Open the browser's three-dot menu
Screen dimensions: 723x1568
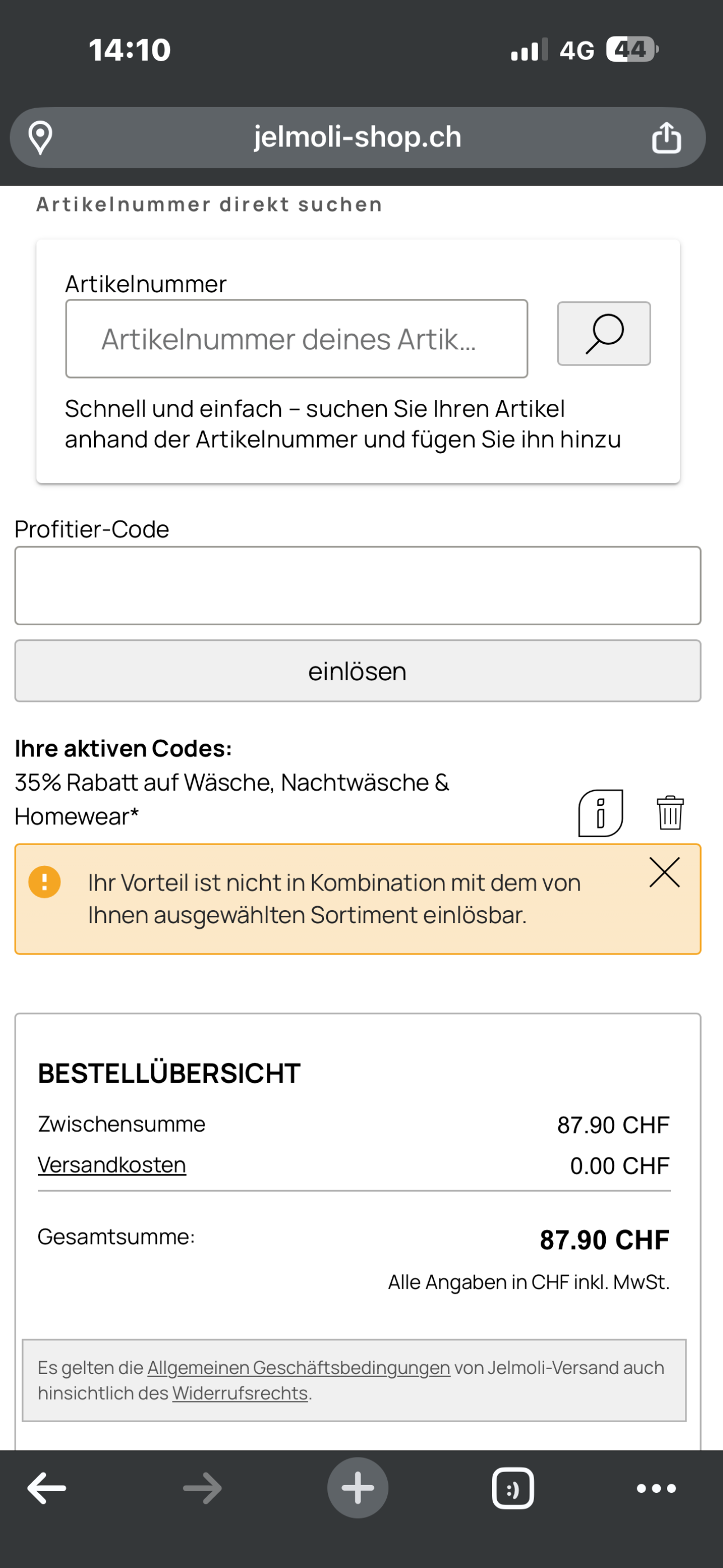tap(656, 1488)
